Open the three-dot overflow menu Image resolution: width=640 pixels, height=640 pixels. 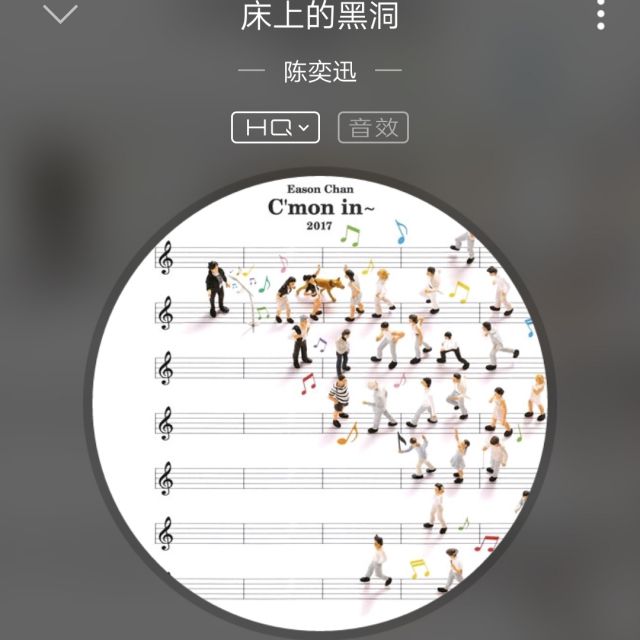coord(601,14)
